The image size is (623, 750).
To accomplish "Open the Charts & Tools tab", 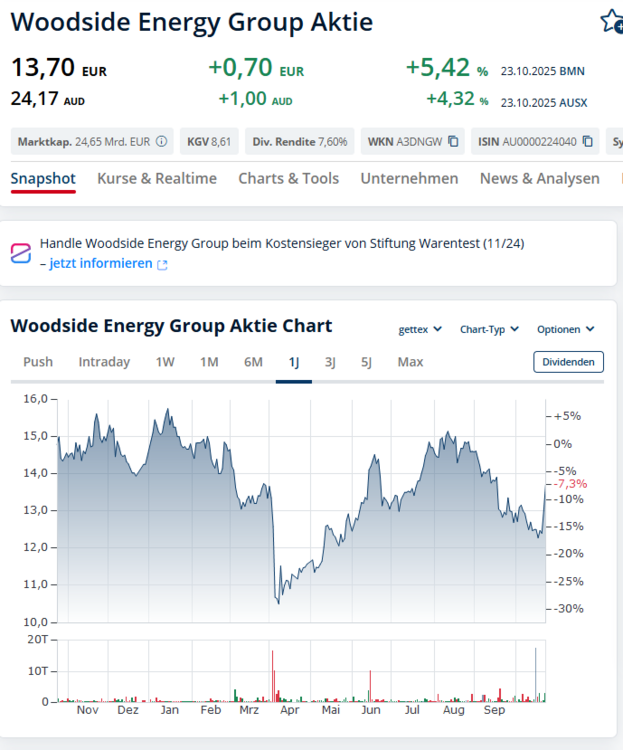I will pos(288,178).
